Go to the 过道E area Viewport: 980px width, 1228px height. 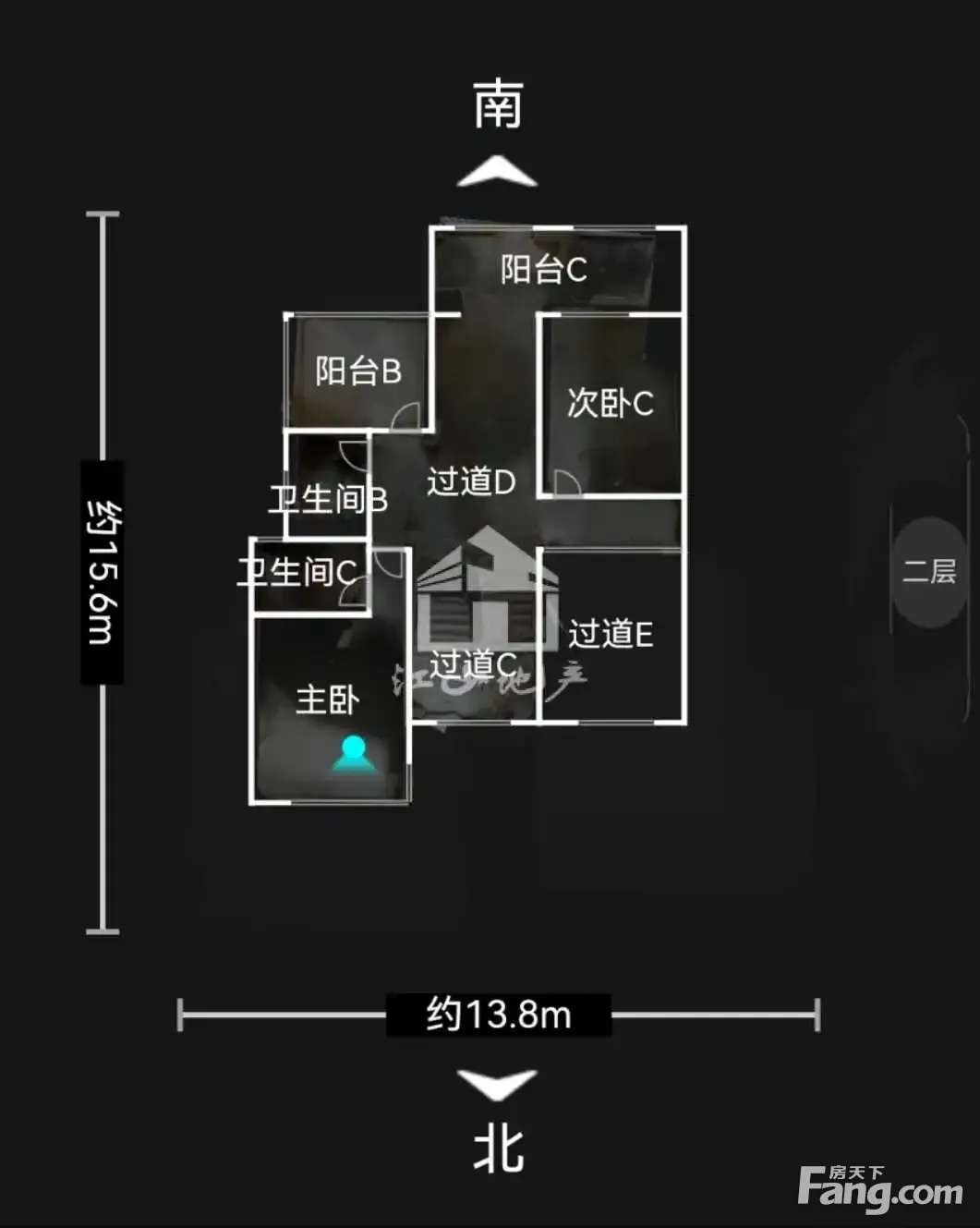click(x=611, y=634)
